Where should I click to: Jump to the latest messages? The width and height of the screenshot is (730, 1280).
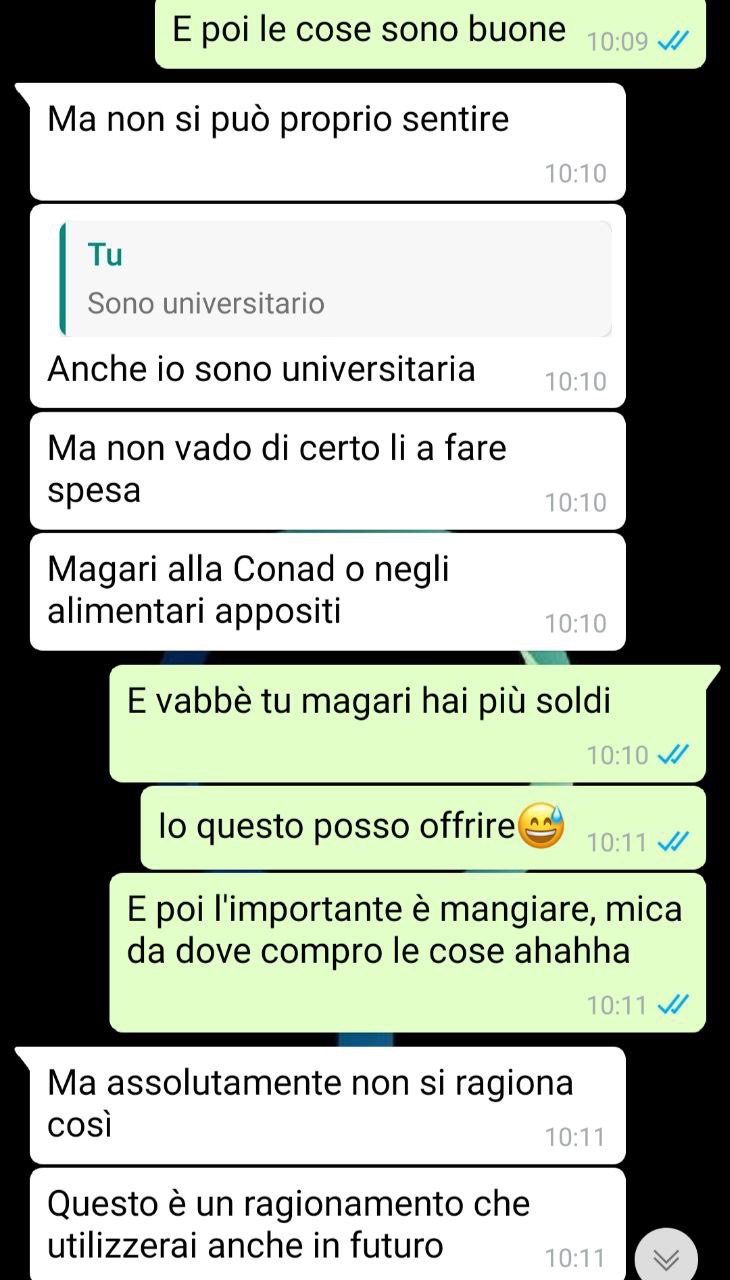[x=665, y=1257]
